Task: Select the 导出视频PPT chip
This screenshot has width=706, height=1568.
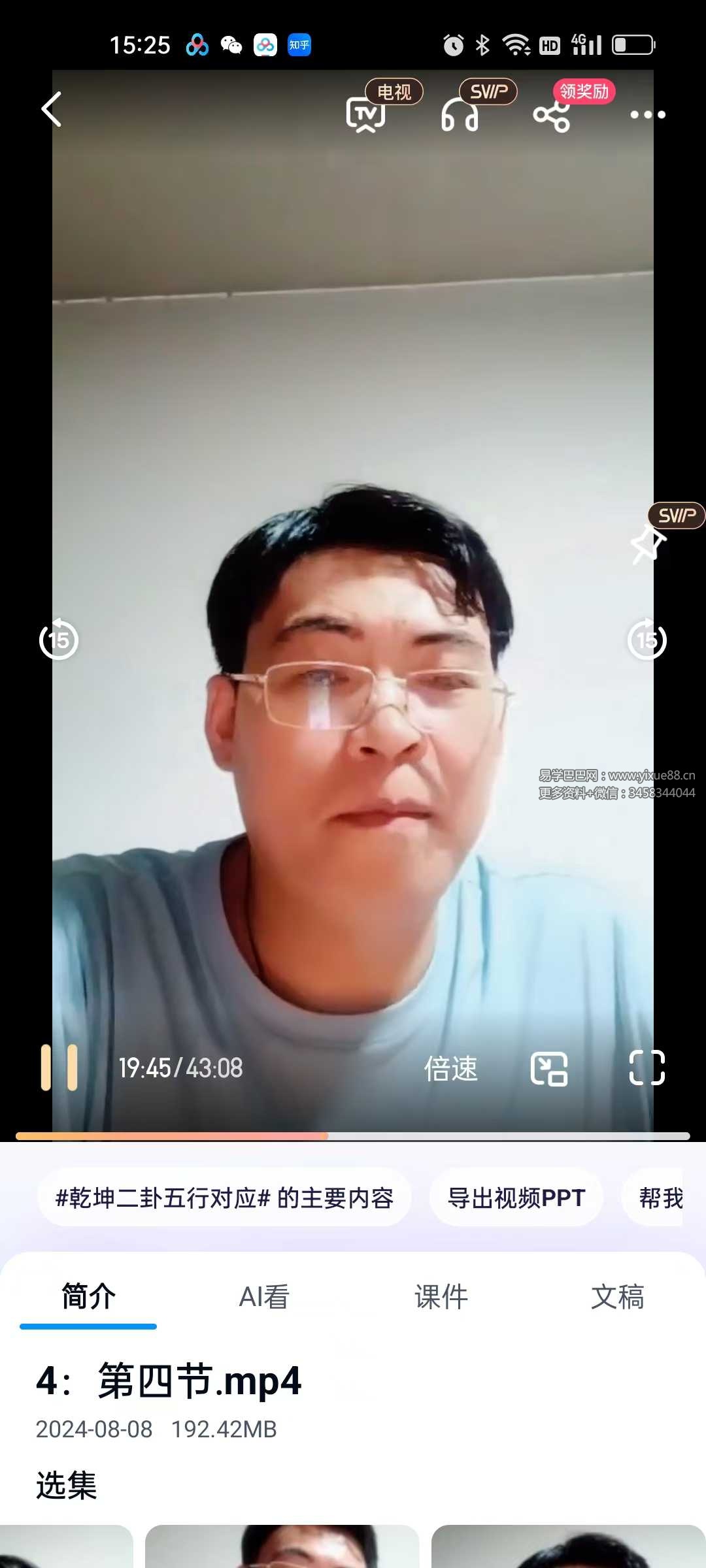Action: tap(516, 1198)
